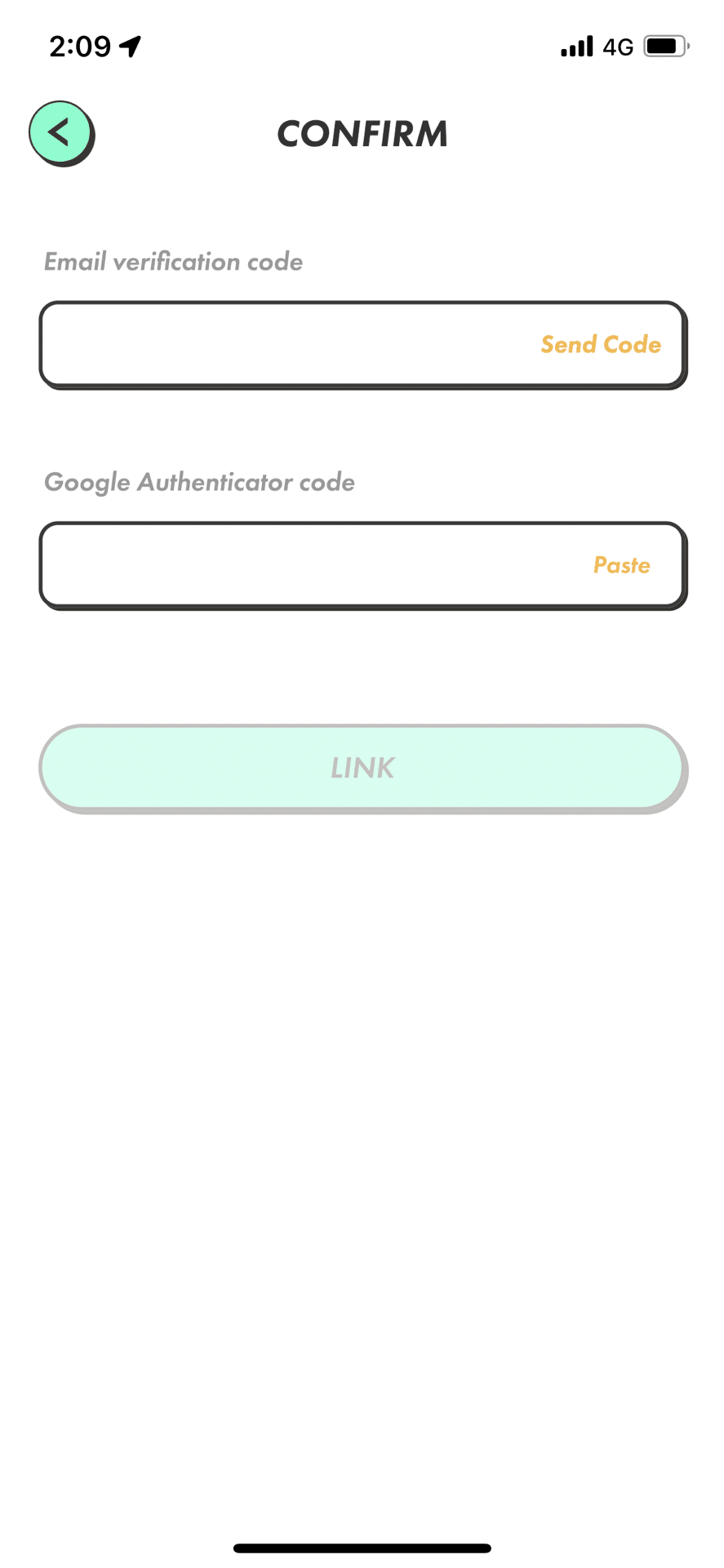Tap the Email verification code field
Viewport: 724px width, 1568px height.
point(363,345)
